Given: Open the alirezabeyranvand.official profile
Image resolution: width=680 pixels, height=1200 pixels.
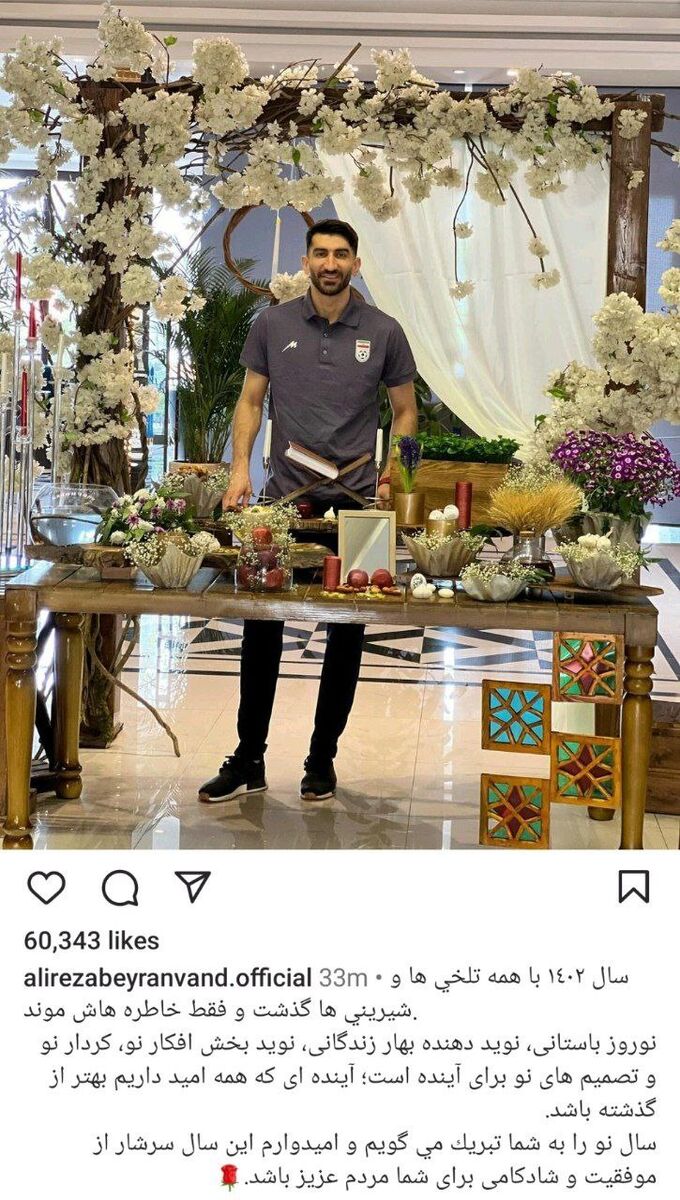Looking at the screenshot, I should click(x=167, y=977).
